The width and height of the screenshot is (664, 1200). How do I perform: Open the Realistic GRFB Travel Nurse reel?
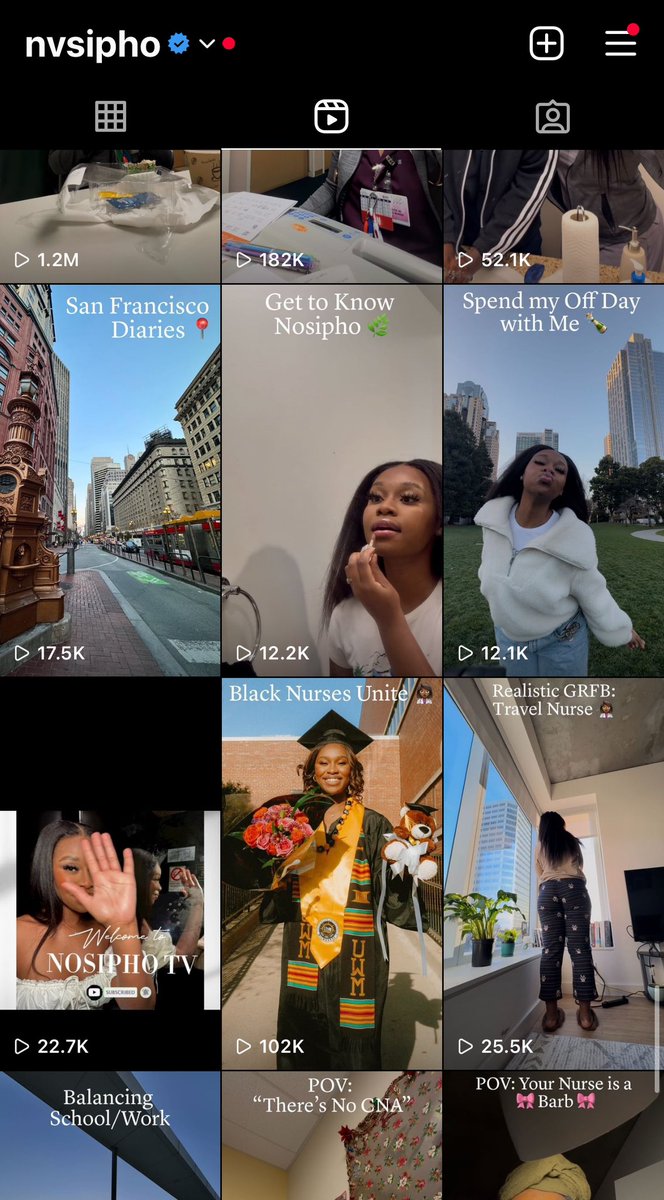[554, 874]
